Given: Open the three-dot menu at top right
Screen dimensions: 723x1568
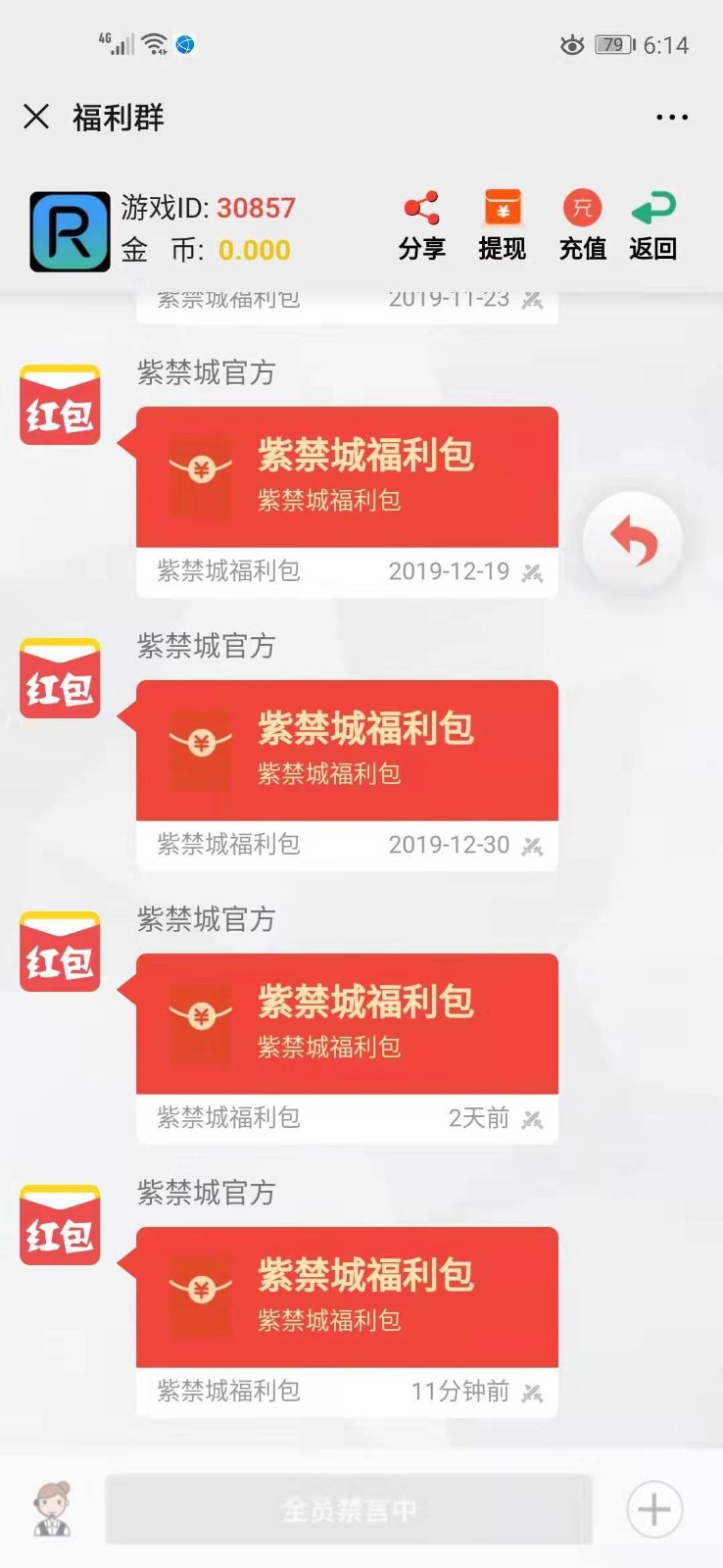Looking at the screenshot, I should coord(671,117).
